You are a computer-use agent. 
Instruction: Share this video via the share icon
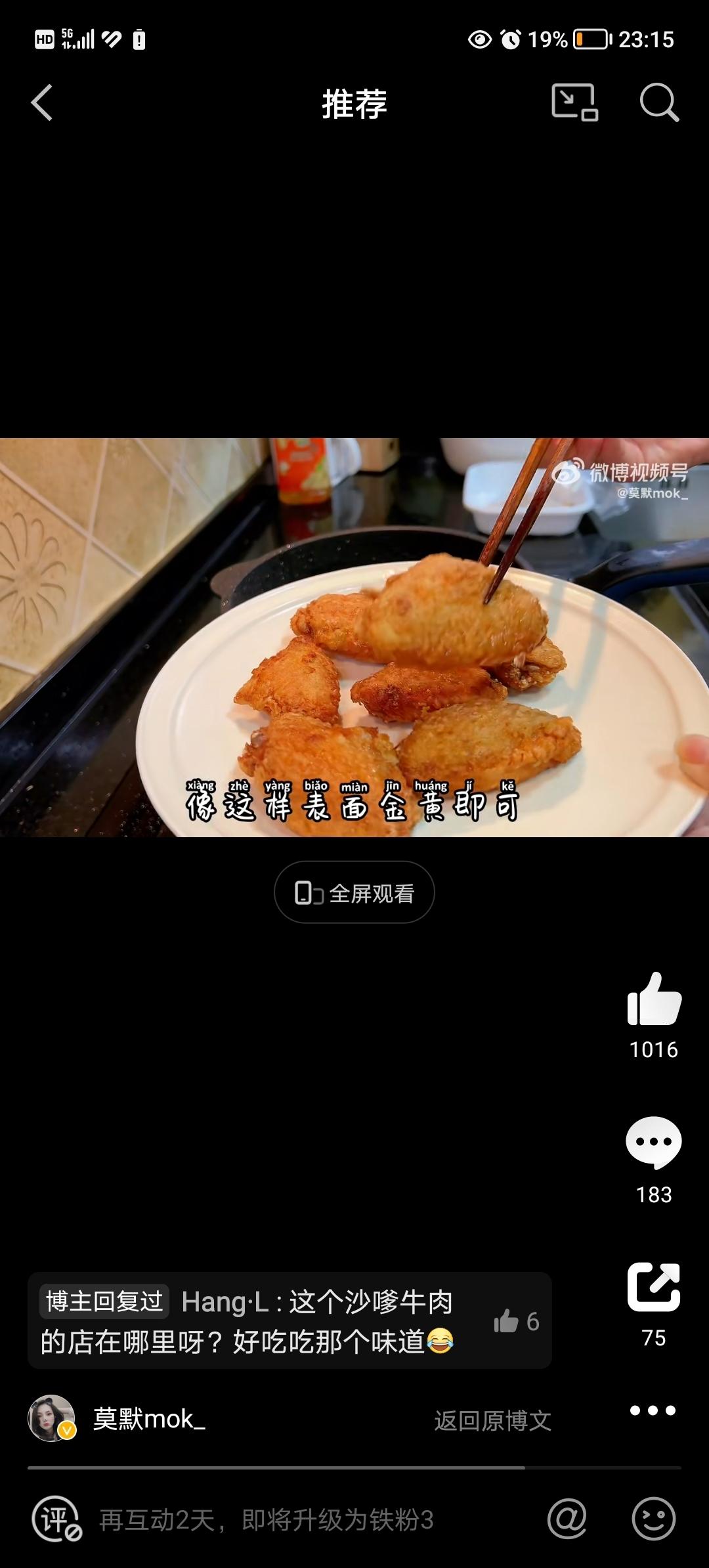(654, 1287)
